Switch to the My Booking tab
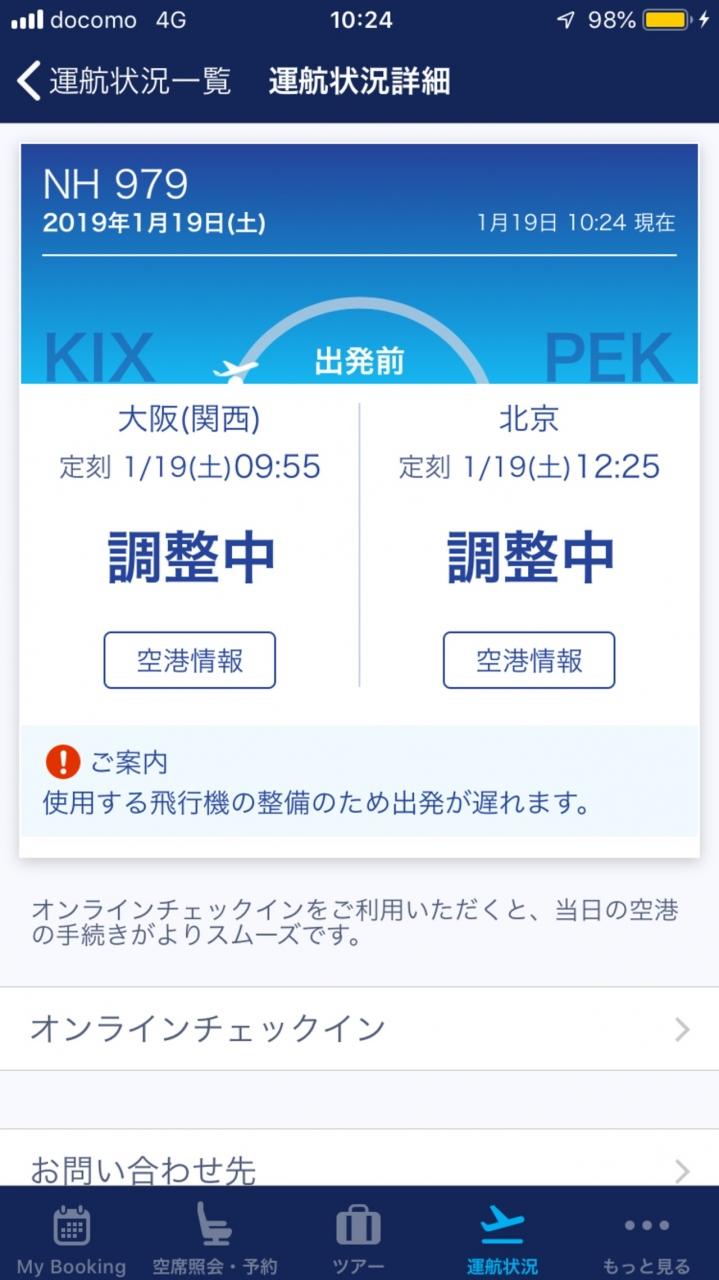 [72, 1239]
